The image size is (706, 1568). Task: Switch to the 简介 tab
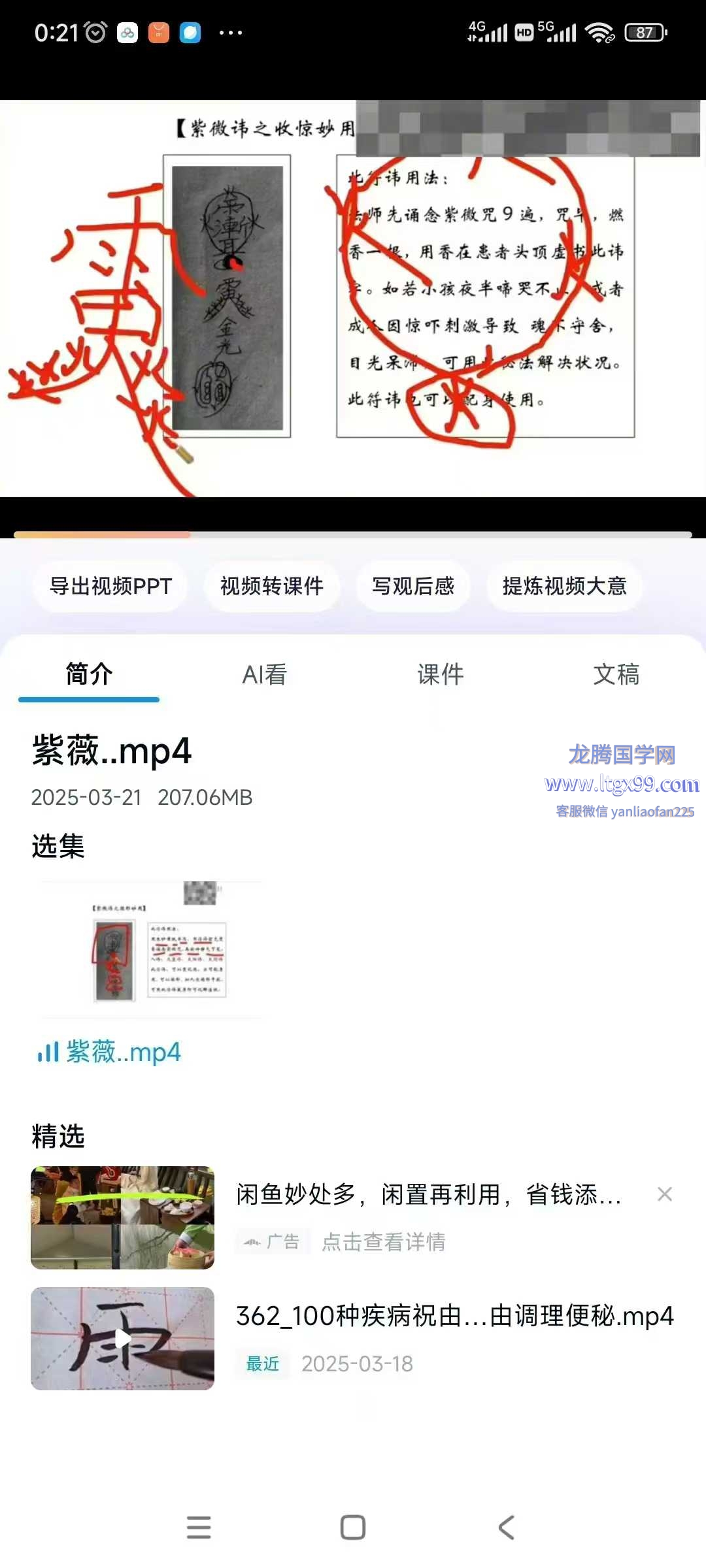[x=89, y=674]
